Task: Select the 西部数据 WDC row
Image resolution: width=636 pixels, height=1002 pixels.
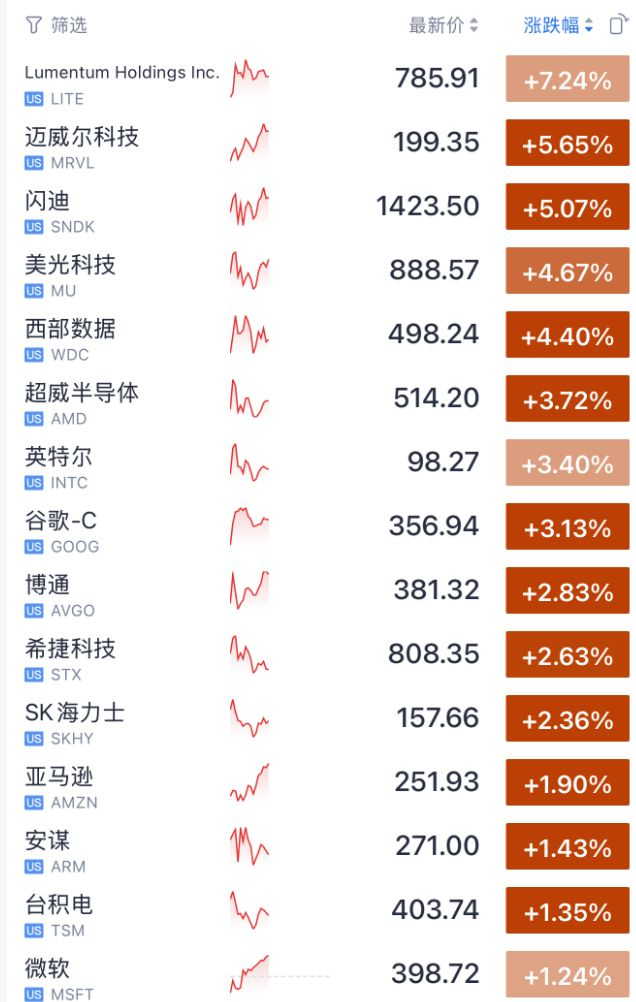Action: 318,335
